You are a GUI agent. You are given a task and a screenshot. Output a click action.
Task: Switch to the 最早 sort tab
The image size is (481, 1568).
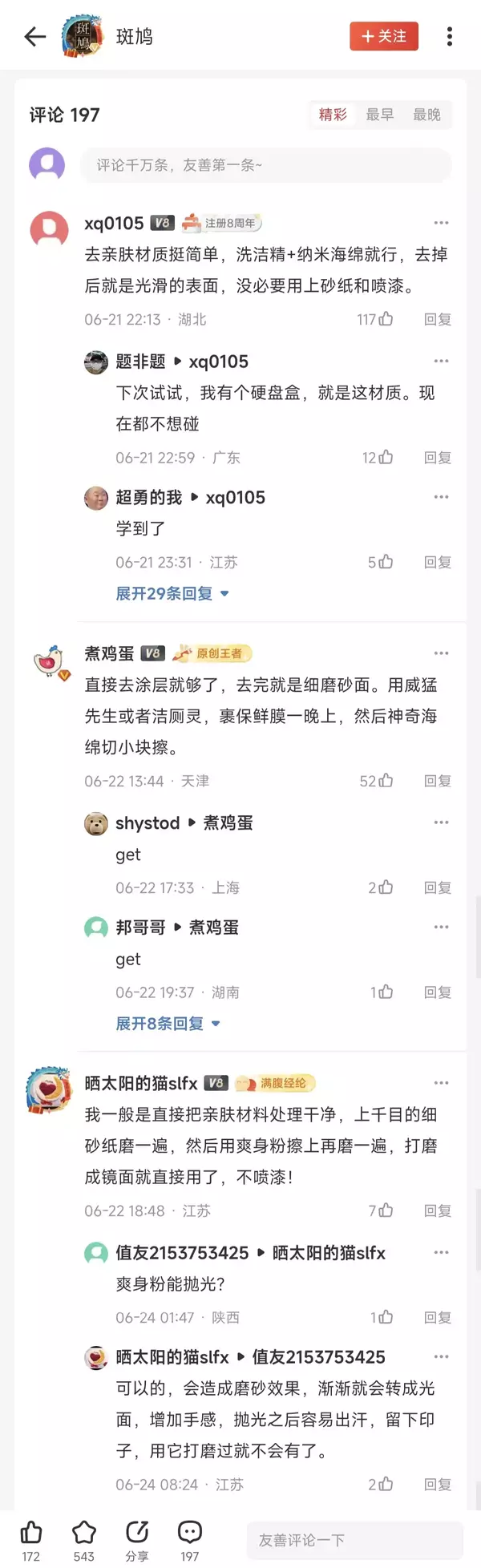(x=380, y=115)
